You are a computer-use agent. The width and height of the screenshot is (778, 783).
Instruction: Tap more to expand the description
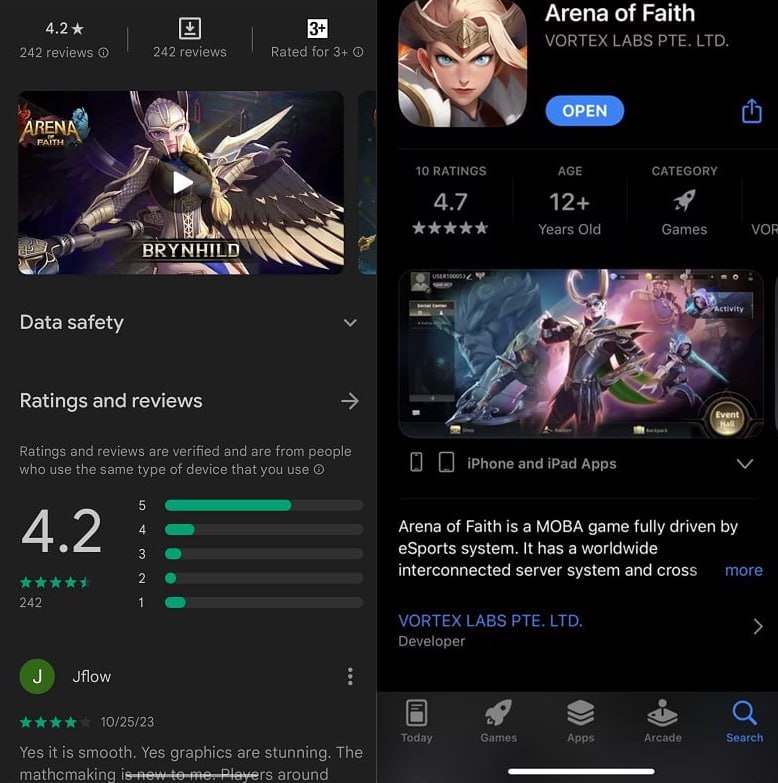click(743, 570)
